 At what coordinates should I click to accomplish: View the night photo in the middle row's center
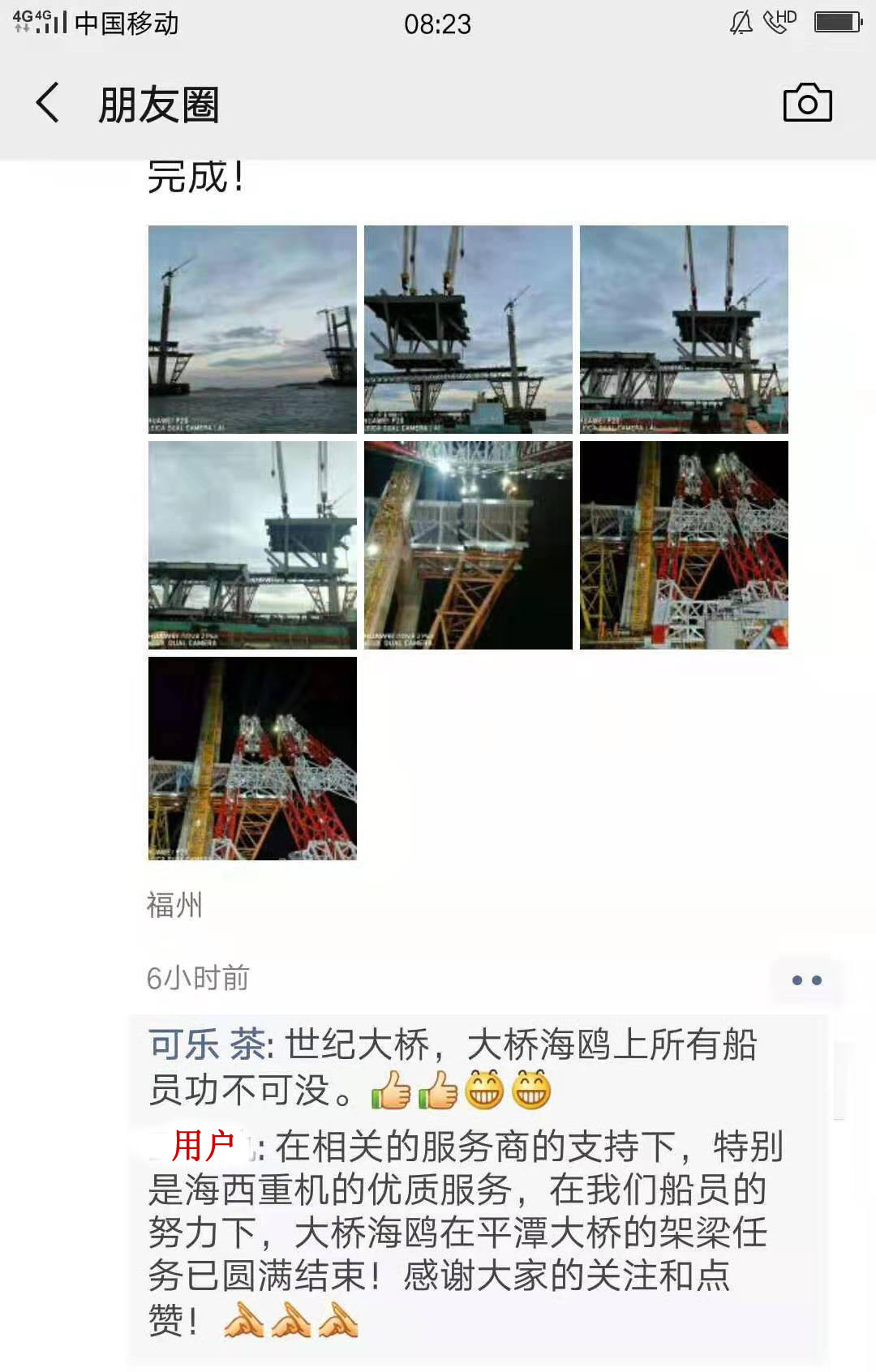coord(468,545)
